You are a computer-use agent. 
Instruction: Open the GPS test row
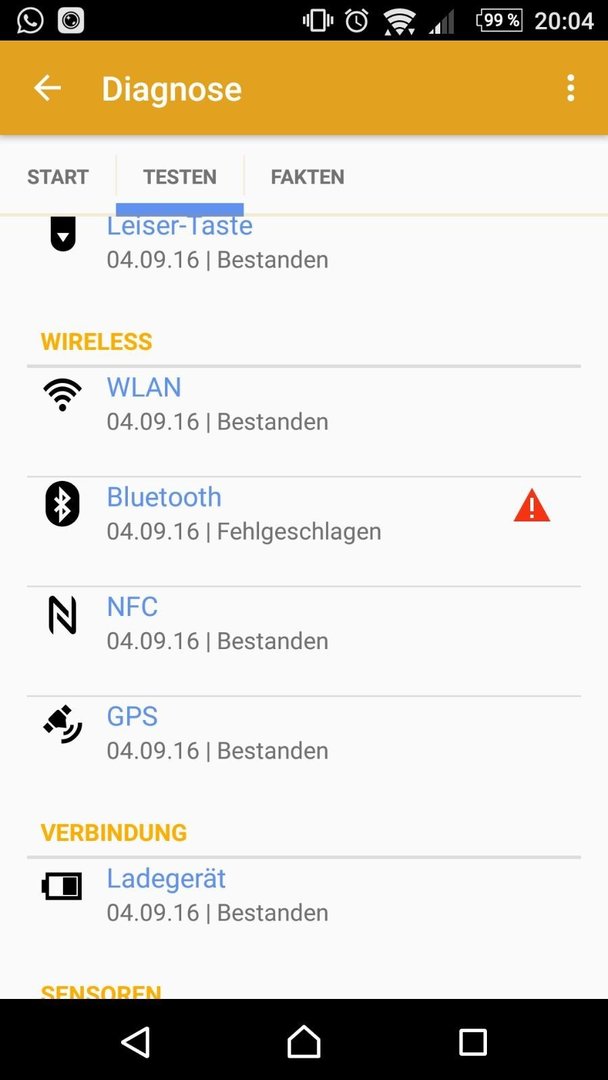[x=304, y=751]
